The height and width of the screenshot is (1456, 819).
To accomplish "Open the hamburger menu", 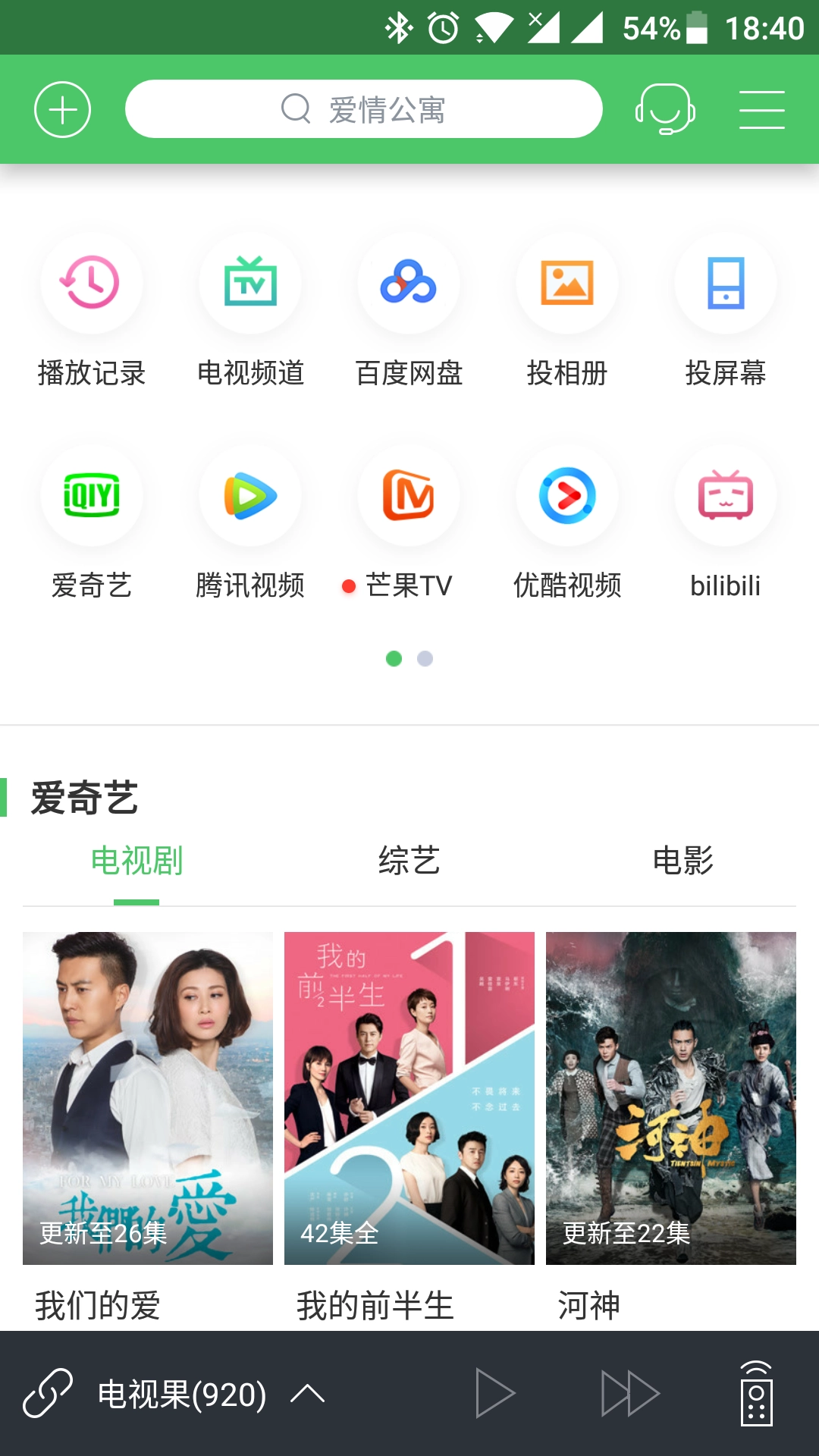I will coord(761,108).
